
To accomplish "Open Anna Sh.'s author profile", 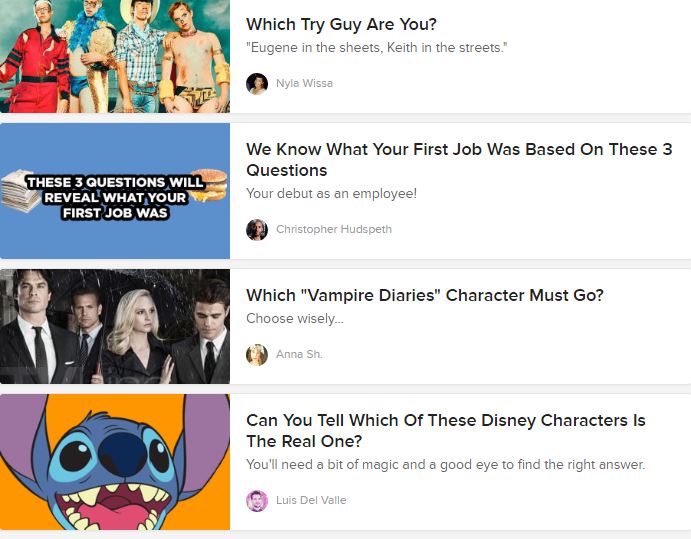I will coord(299,354).
